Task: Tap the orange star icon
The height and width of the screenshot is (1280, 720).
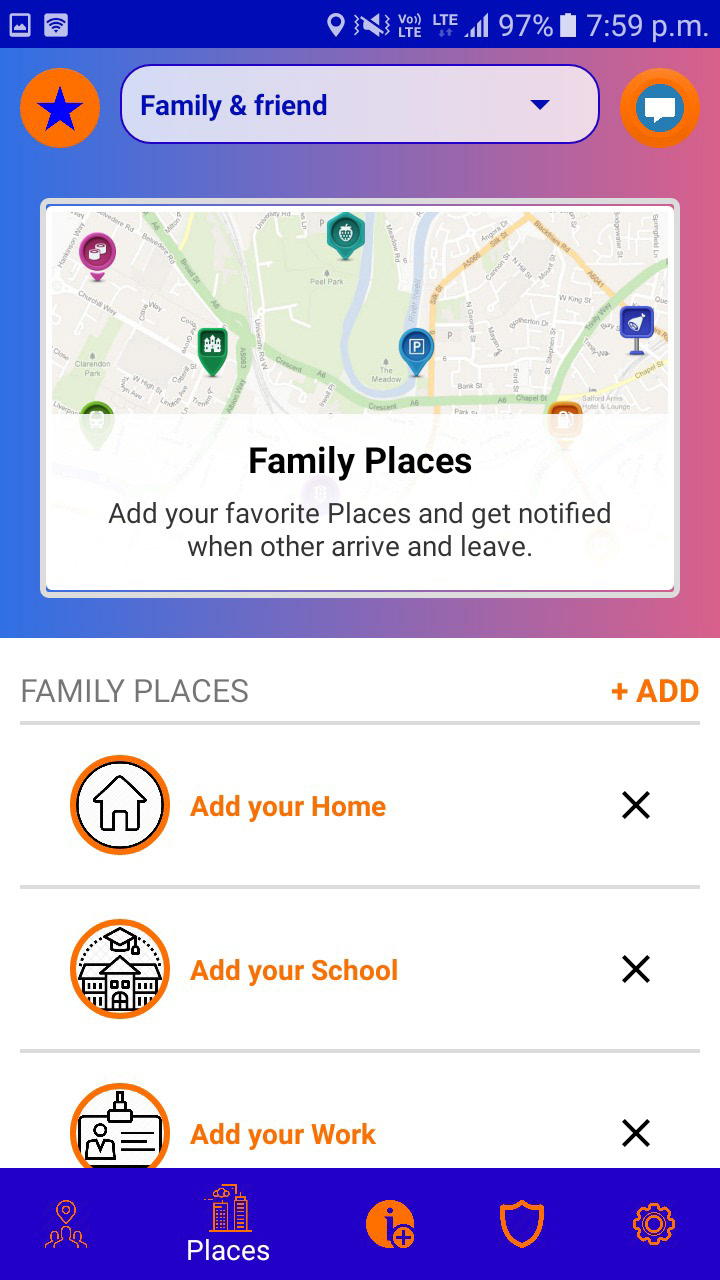Action: 60,107
